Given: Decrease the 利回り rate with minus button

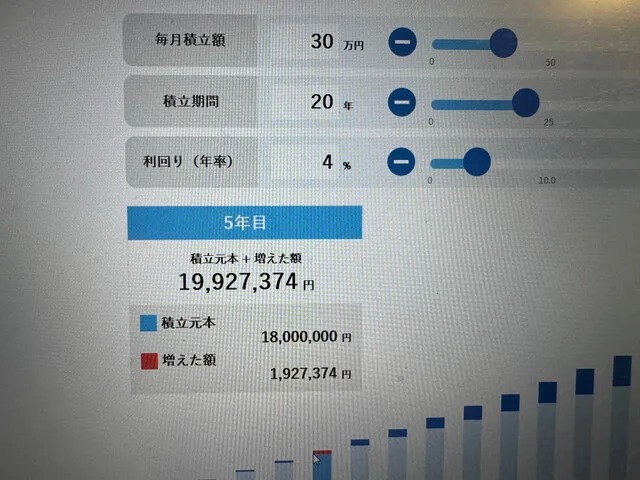Looking at the screenshot, I should point(402,161).
